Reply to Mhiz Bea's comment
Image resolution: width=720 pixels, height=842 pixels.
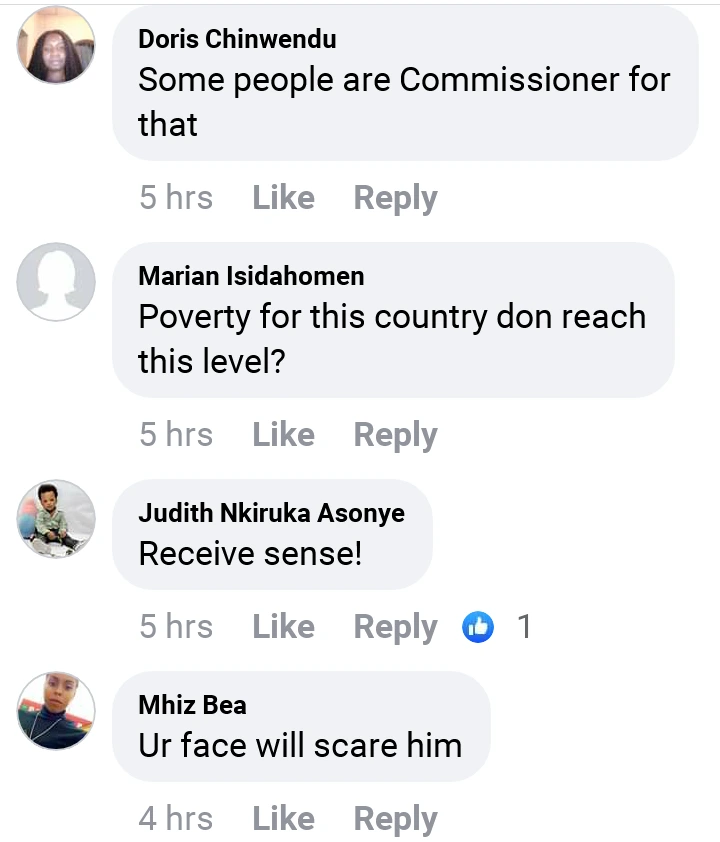(x=395, y=819)
